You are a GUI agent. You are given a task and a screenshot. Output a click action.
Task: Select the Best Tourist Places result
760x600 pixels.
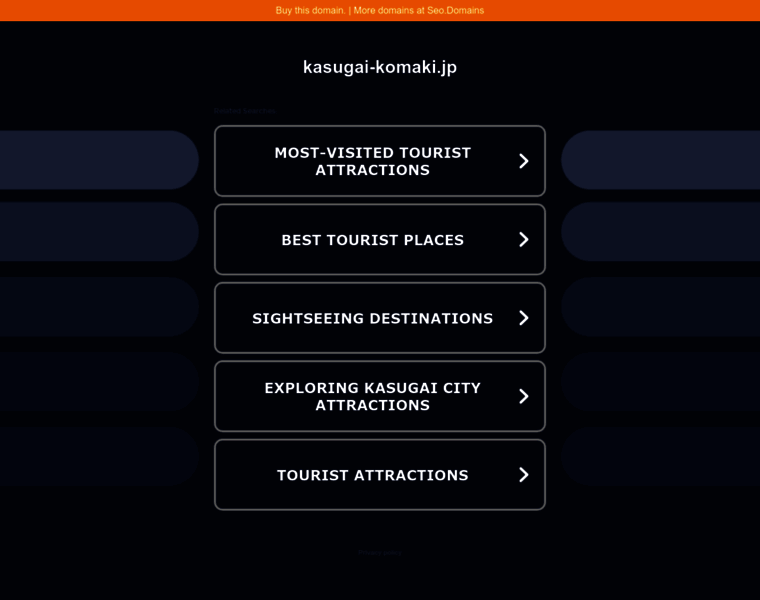[x=380, y=239]
